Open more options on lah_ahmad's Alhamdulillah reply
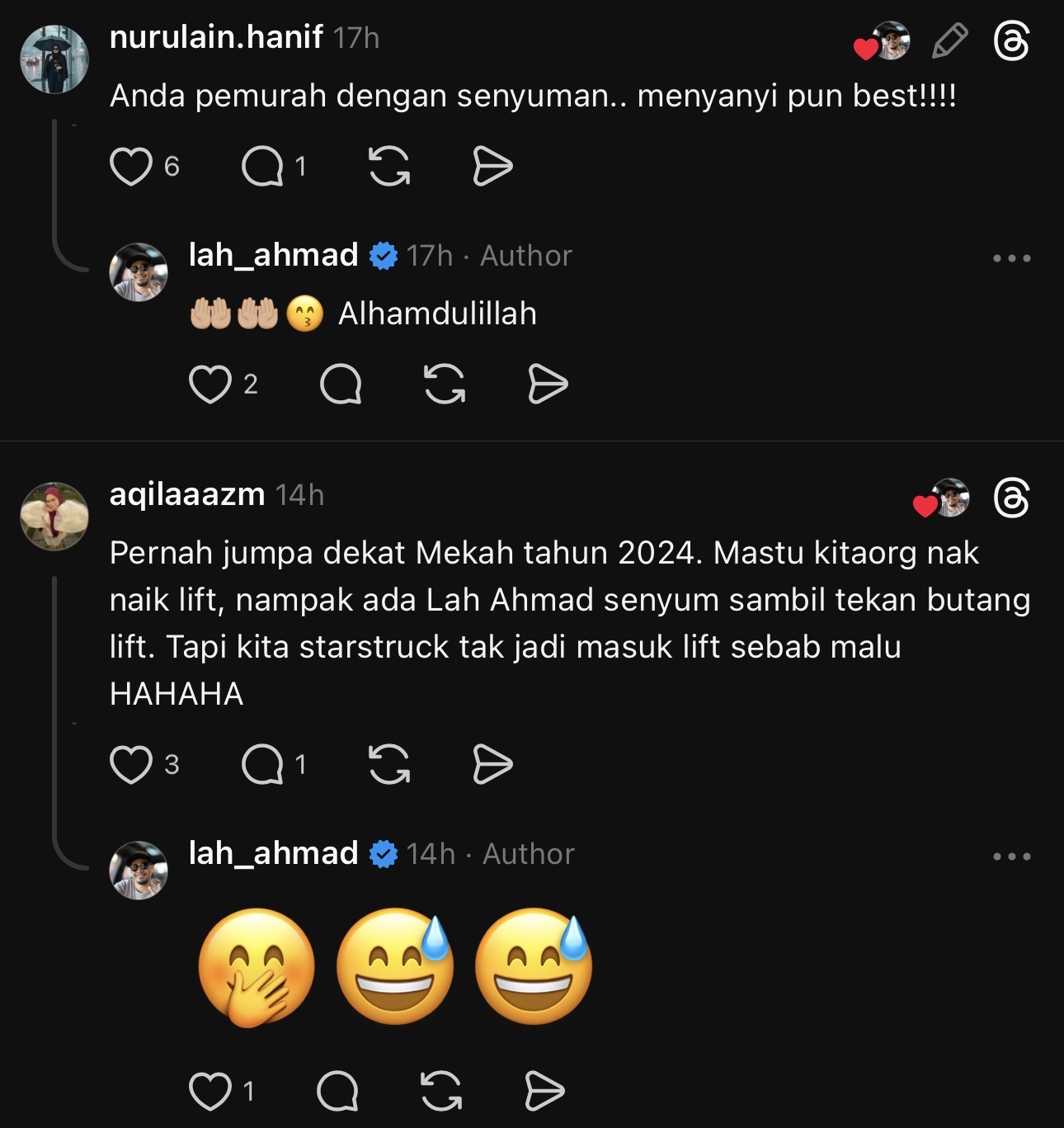The width and height of the screenshot is (1064, 1128). (x=1011, y=258)
